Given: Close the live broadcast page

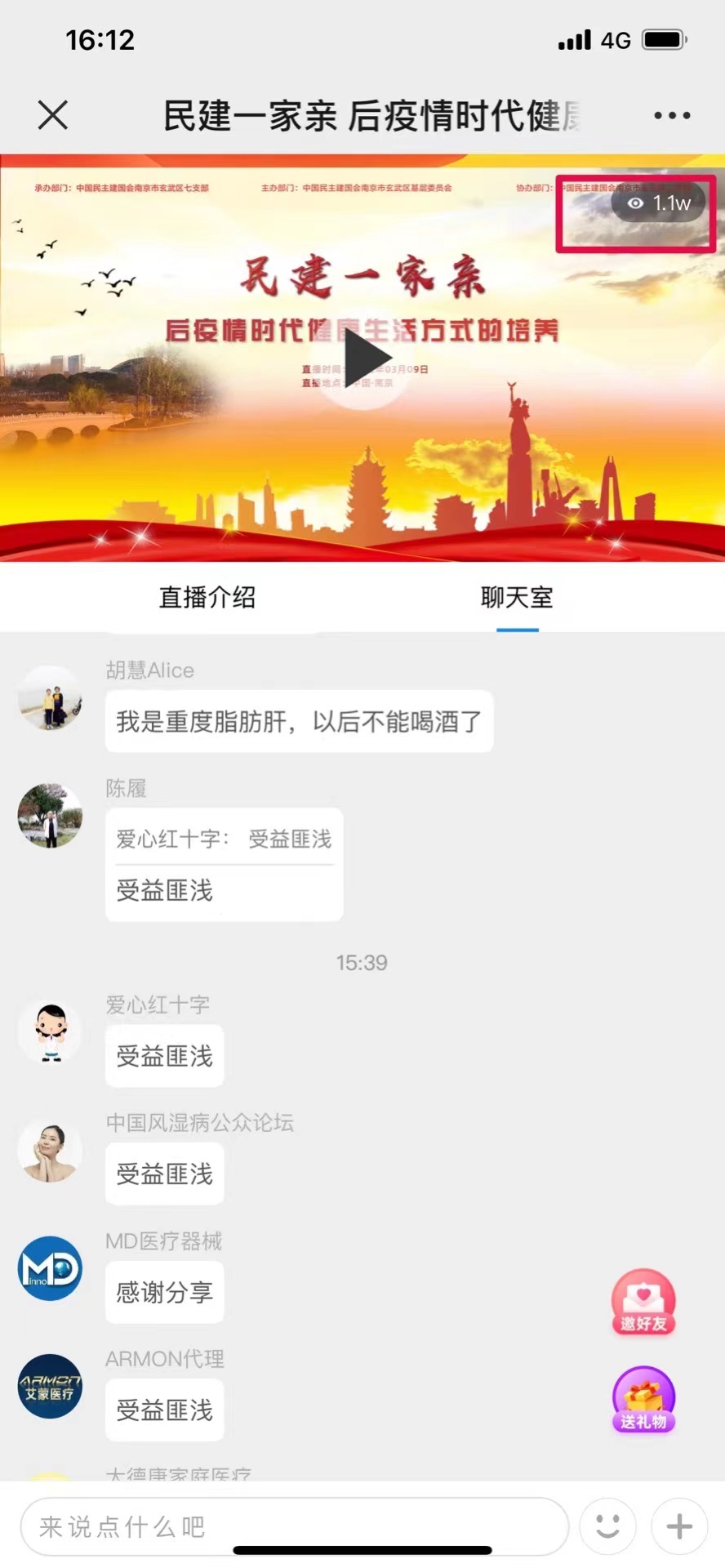Looking at the screenshot, I should (x=53, y=115).
